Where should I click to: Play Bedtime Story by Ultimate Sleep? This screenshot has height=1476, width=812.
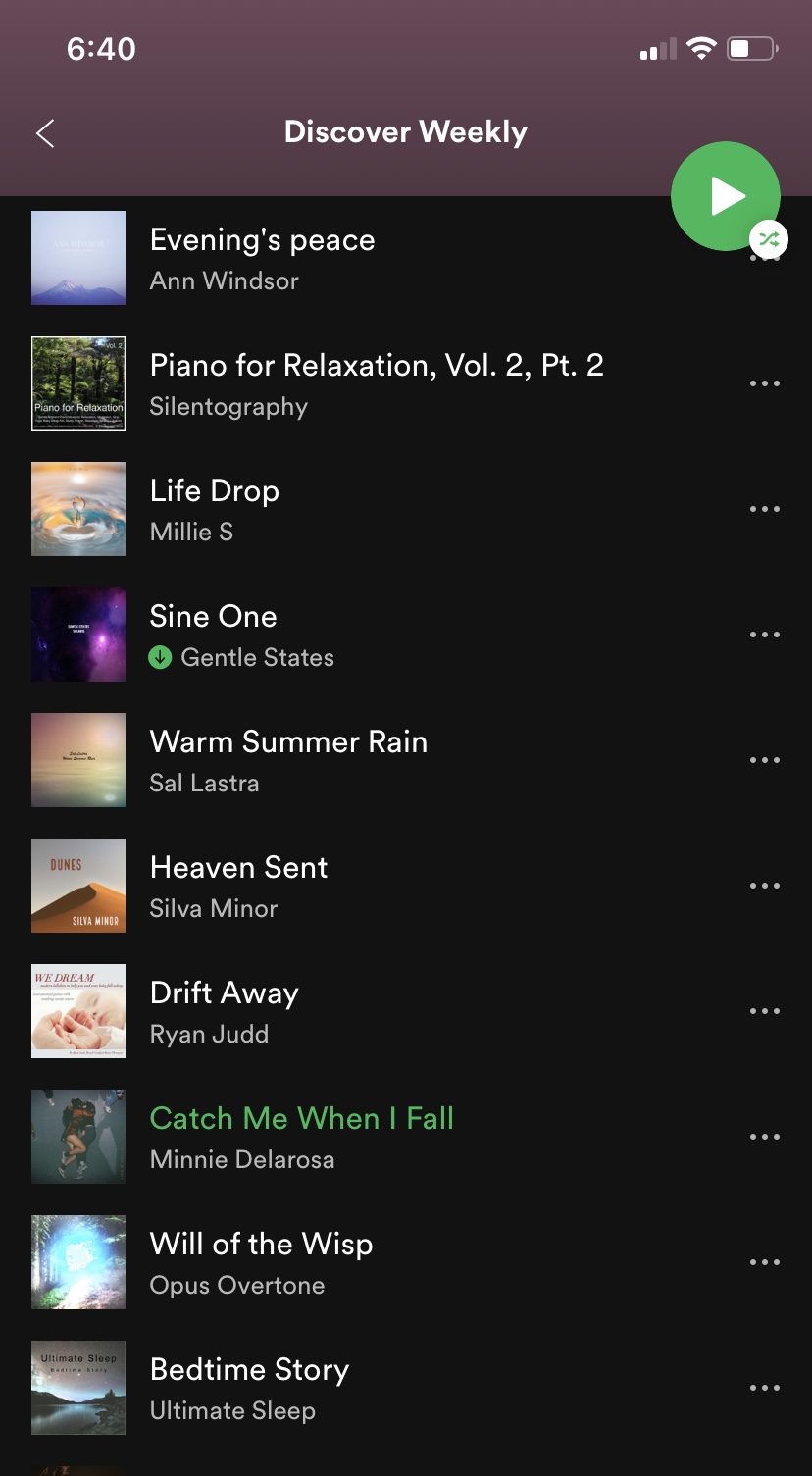click(249, 1388)
